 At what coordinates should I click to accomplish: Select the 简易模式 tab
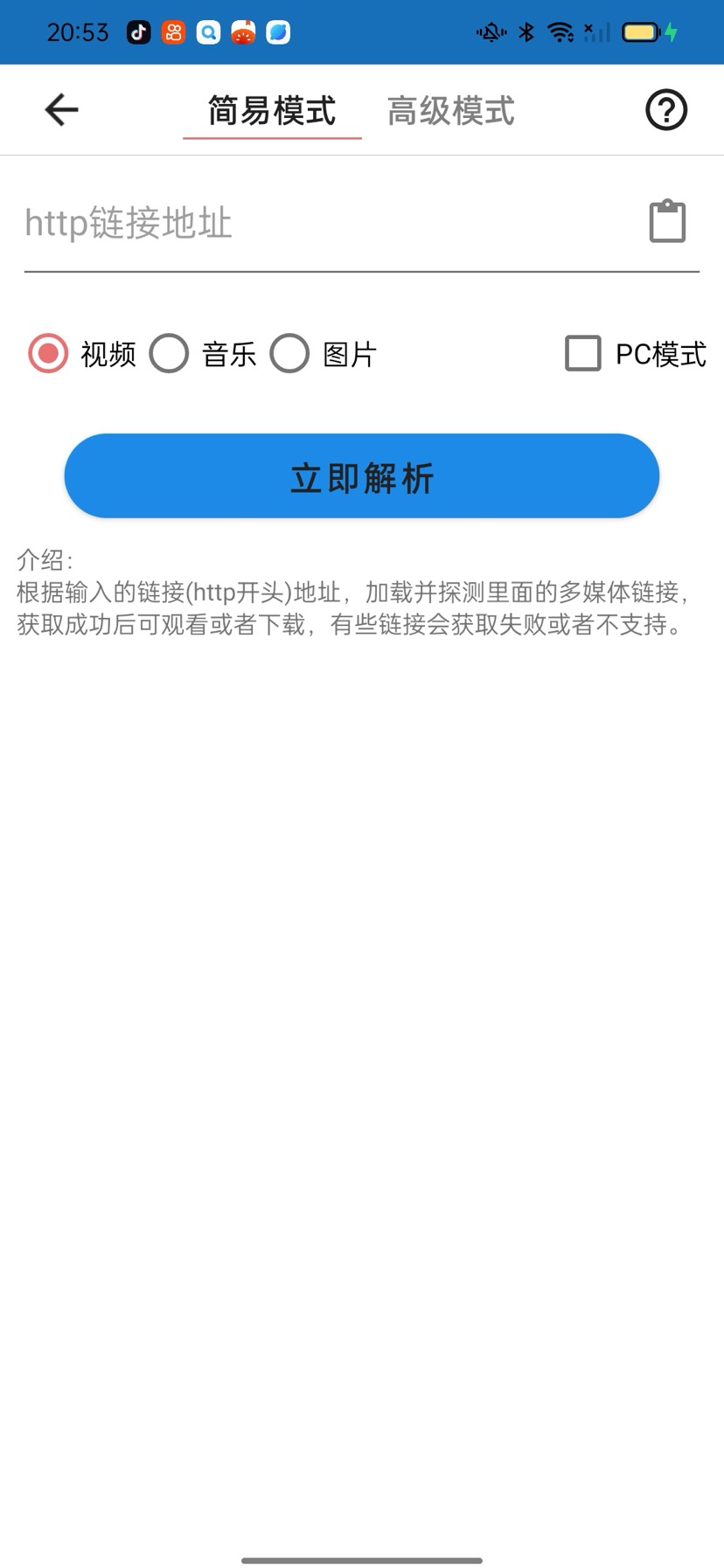coord(272,111)
